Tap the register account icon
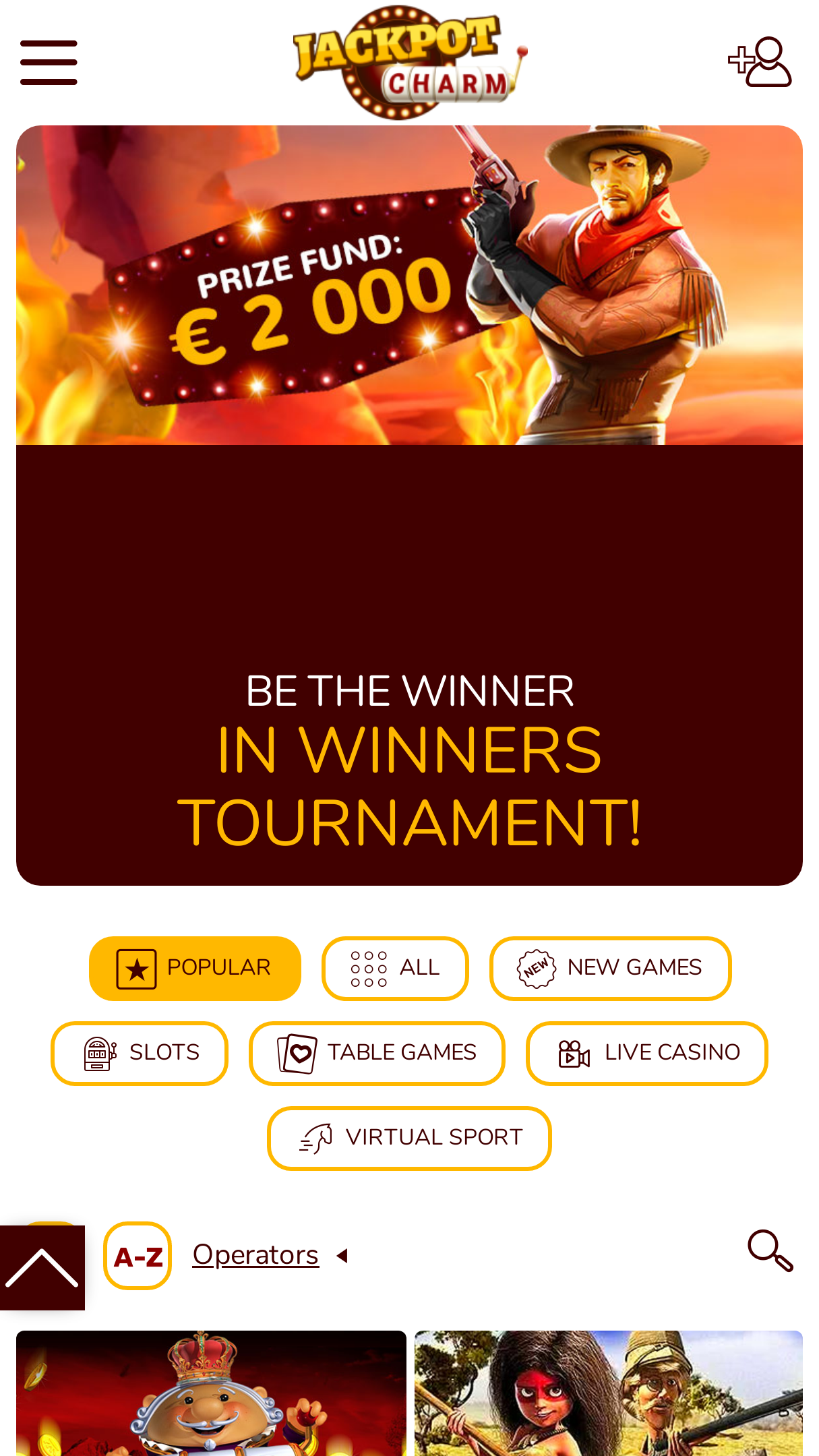This screenshot has height=1456, width=819. pos(760,61)
